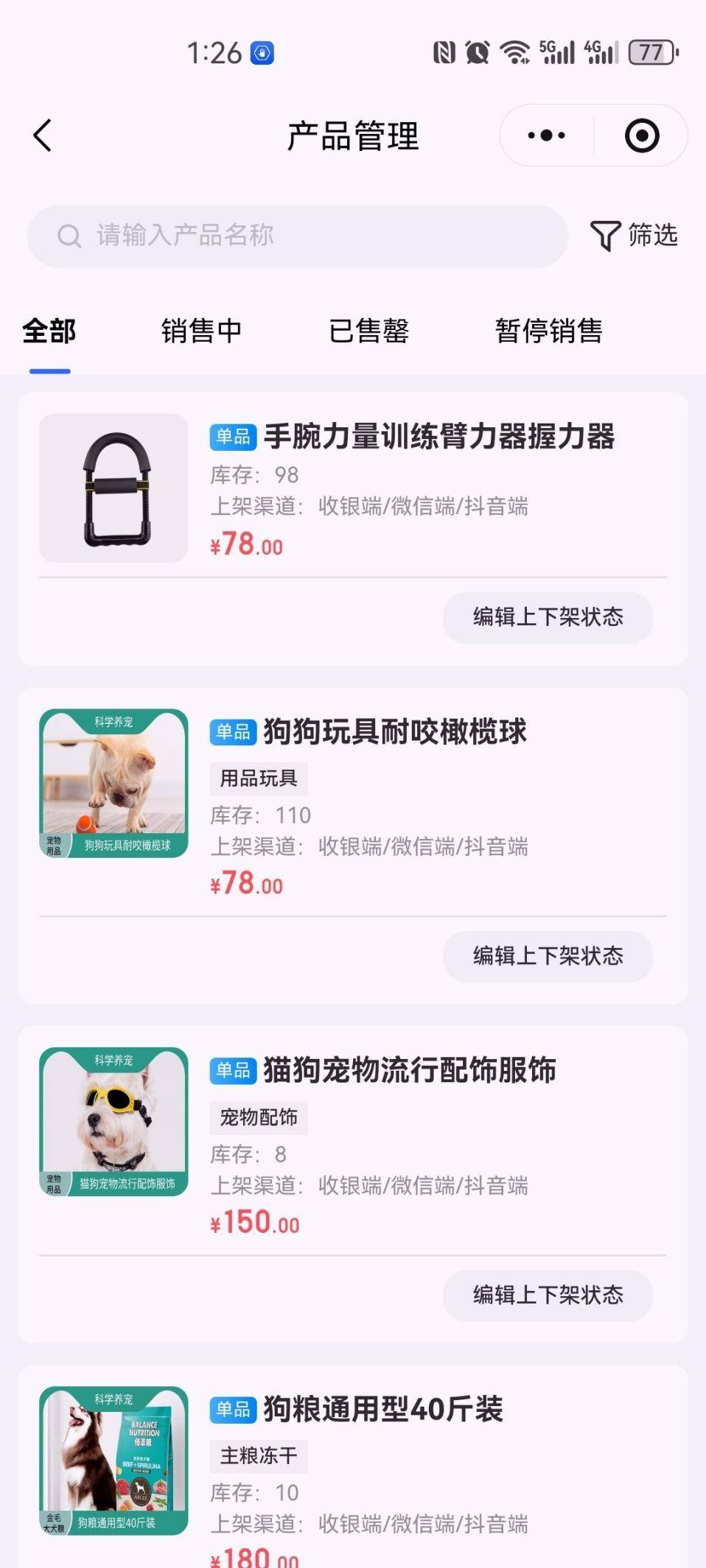
Task: Open the mini program more options menu
Action: coord(546,136)
